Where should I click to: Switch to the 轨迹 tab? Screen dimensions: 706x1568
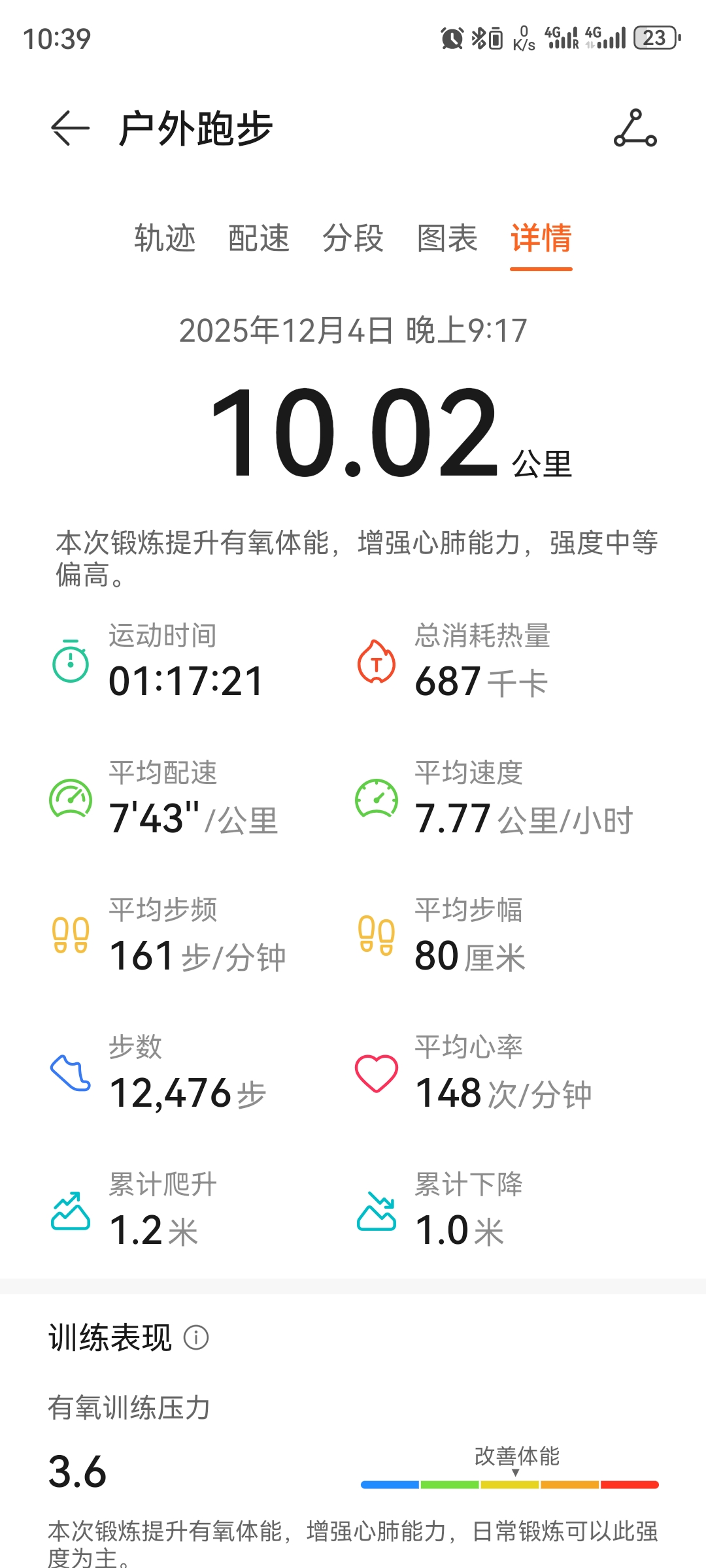[165, 238]
